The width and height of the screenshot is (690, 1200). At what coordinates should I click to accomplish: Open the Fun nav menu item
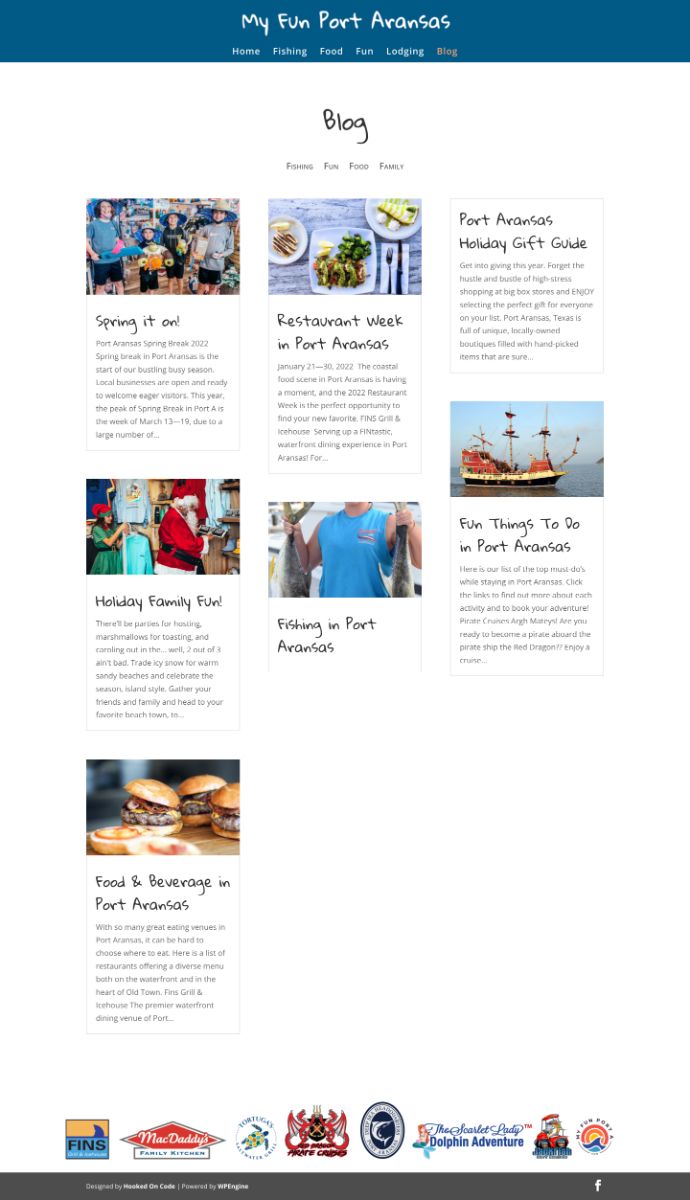(364, 51)
